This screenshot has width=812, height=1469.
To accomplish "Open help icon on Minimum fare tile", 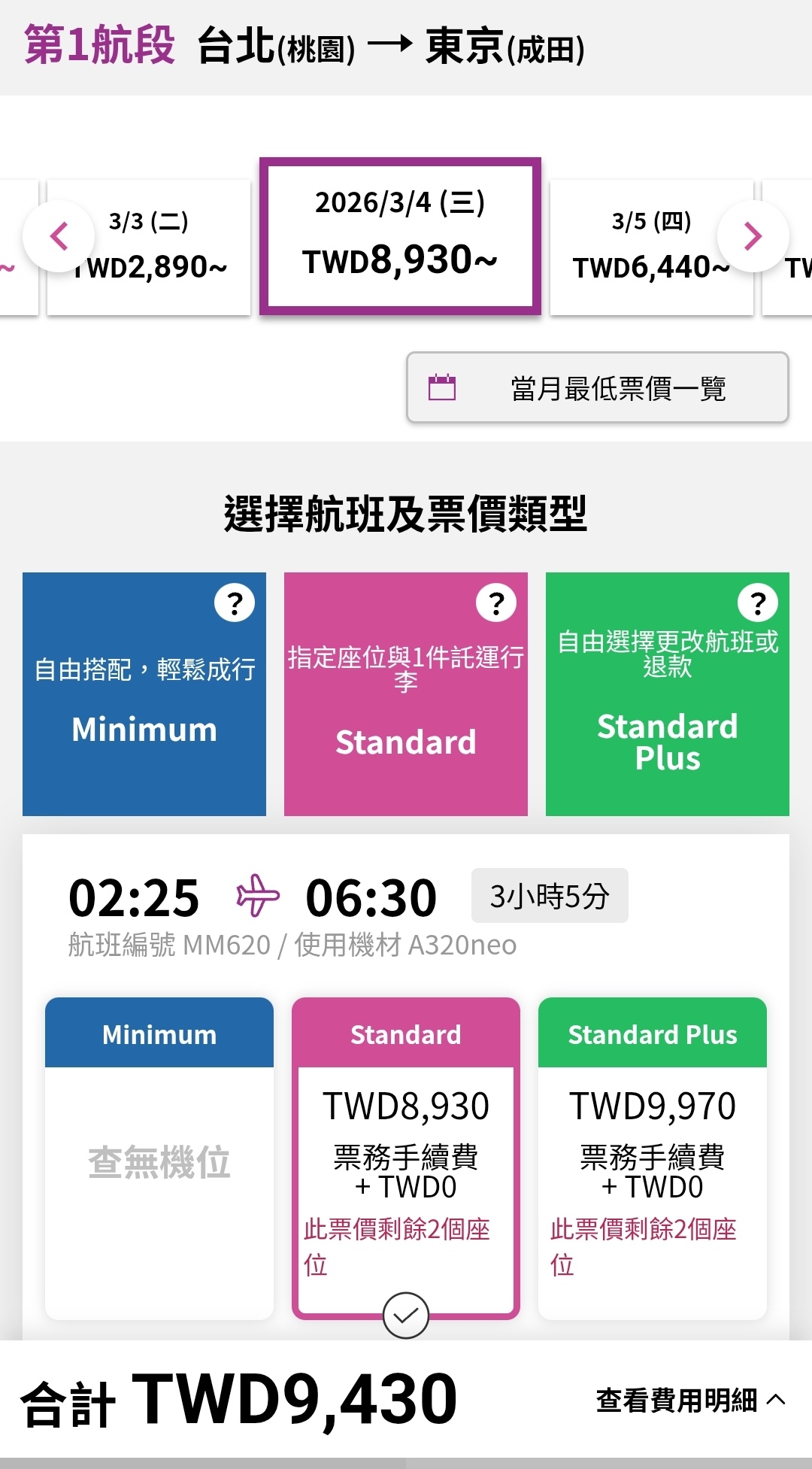I will tap(235, 602).
